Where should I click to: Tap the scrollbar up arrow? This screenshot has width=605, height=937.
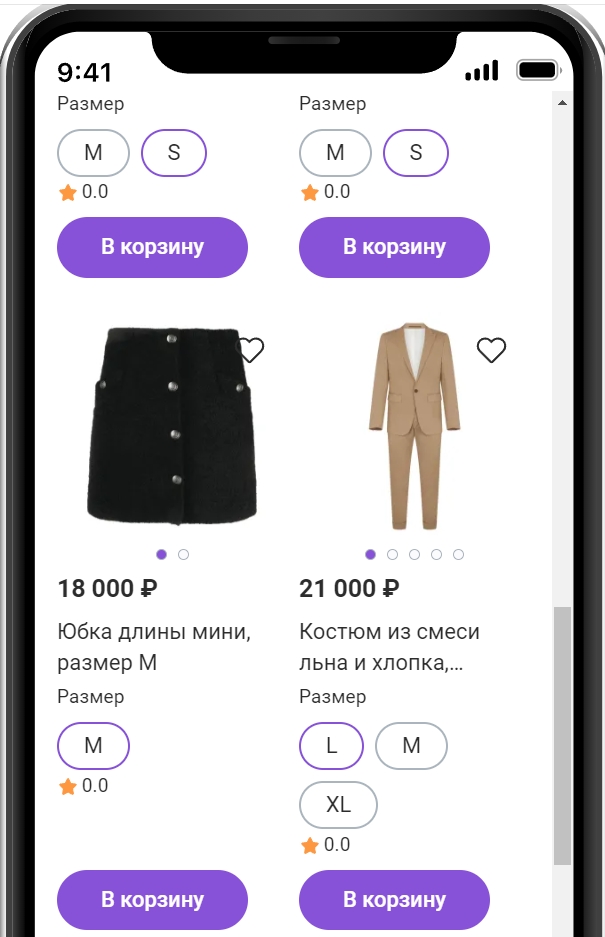(x=561, y=103)
